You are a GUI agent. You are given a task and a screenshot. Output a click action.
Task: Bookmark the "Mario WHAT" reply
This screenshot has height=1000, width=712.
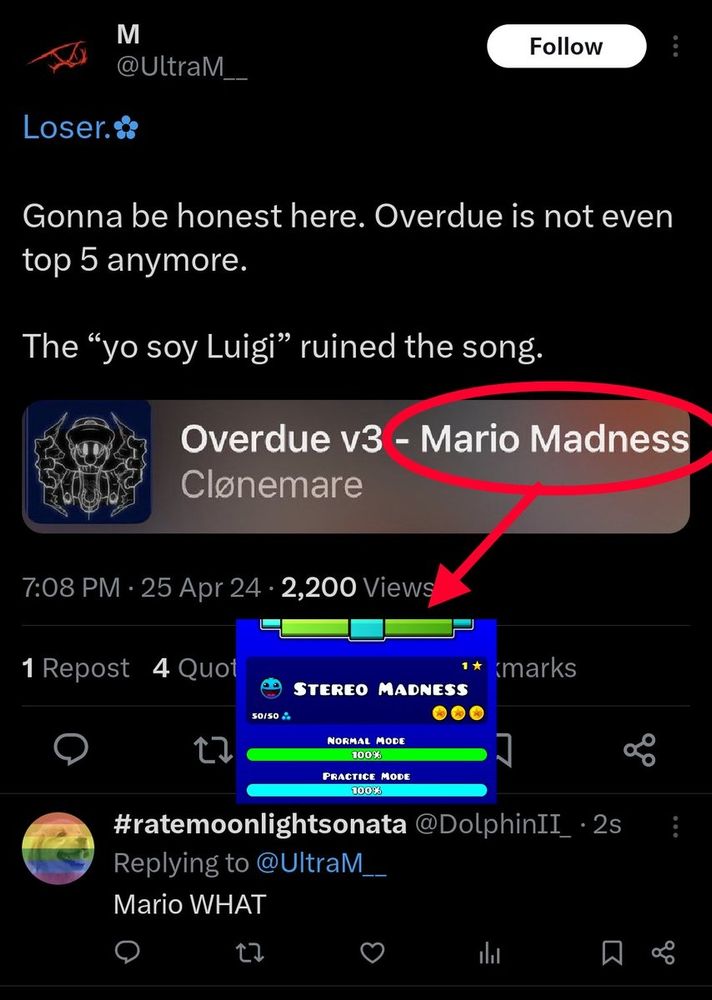[612, 953]
